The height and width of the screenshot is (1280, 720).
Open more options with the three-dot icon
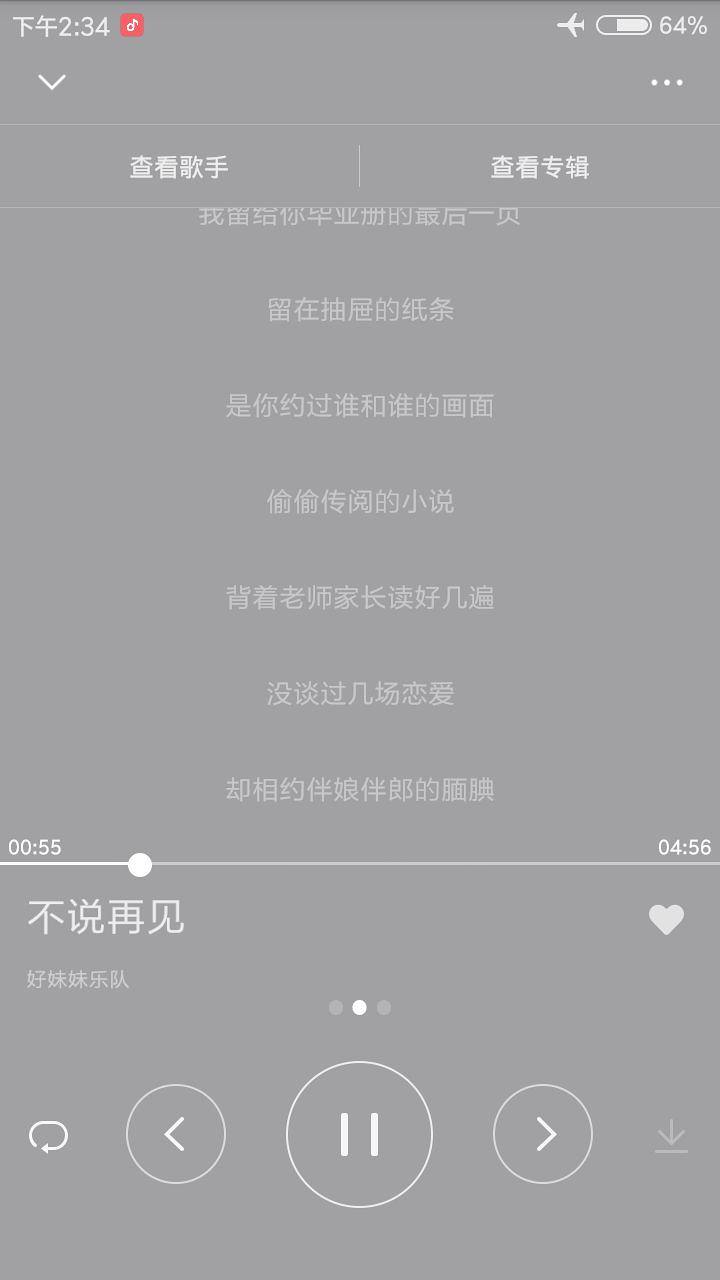[668, 82]
